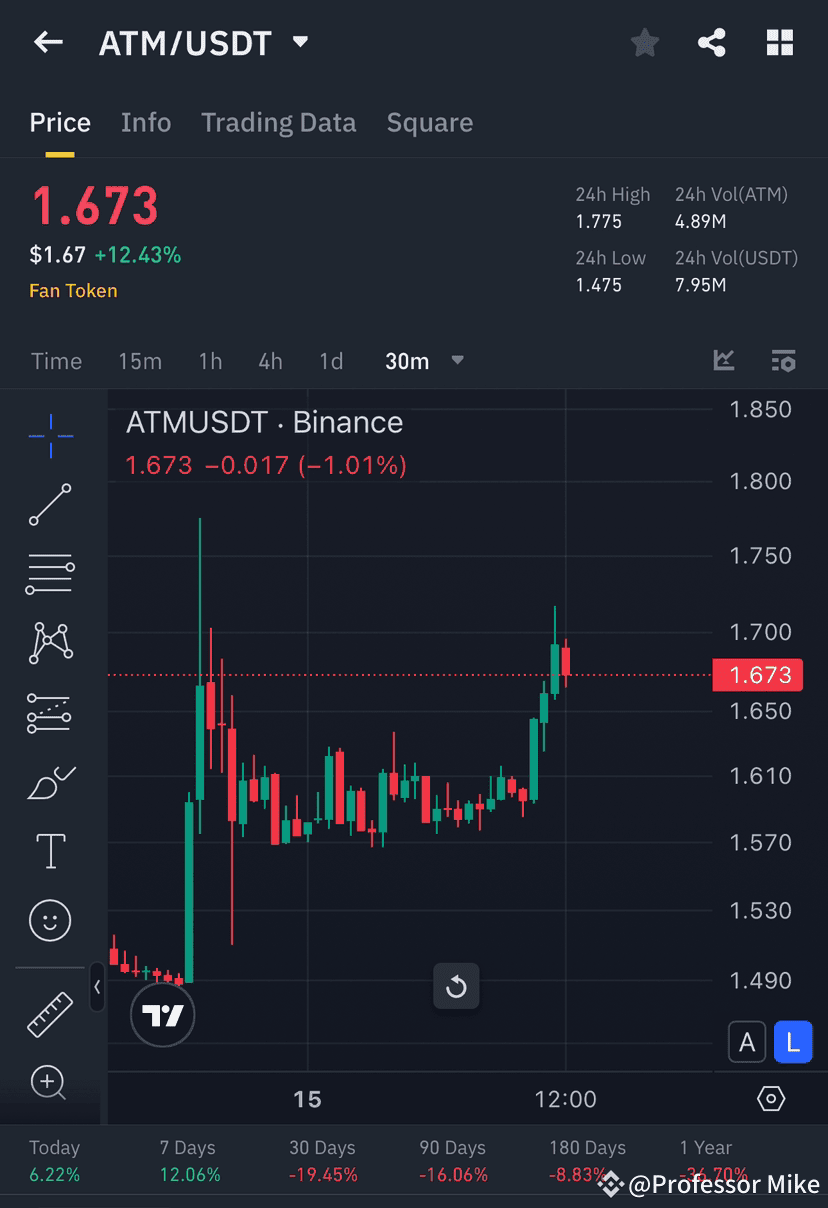Open chart settings via the gear
The height and width of the screenshot is (1208, 828).
pyautogui.click(x=770, y=1098)
